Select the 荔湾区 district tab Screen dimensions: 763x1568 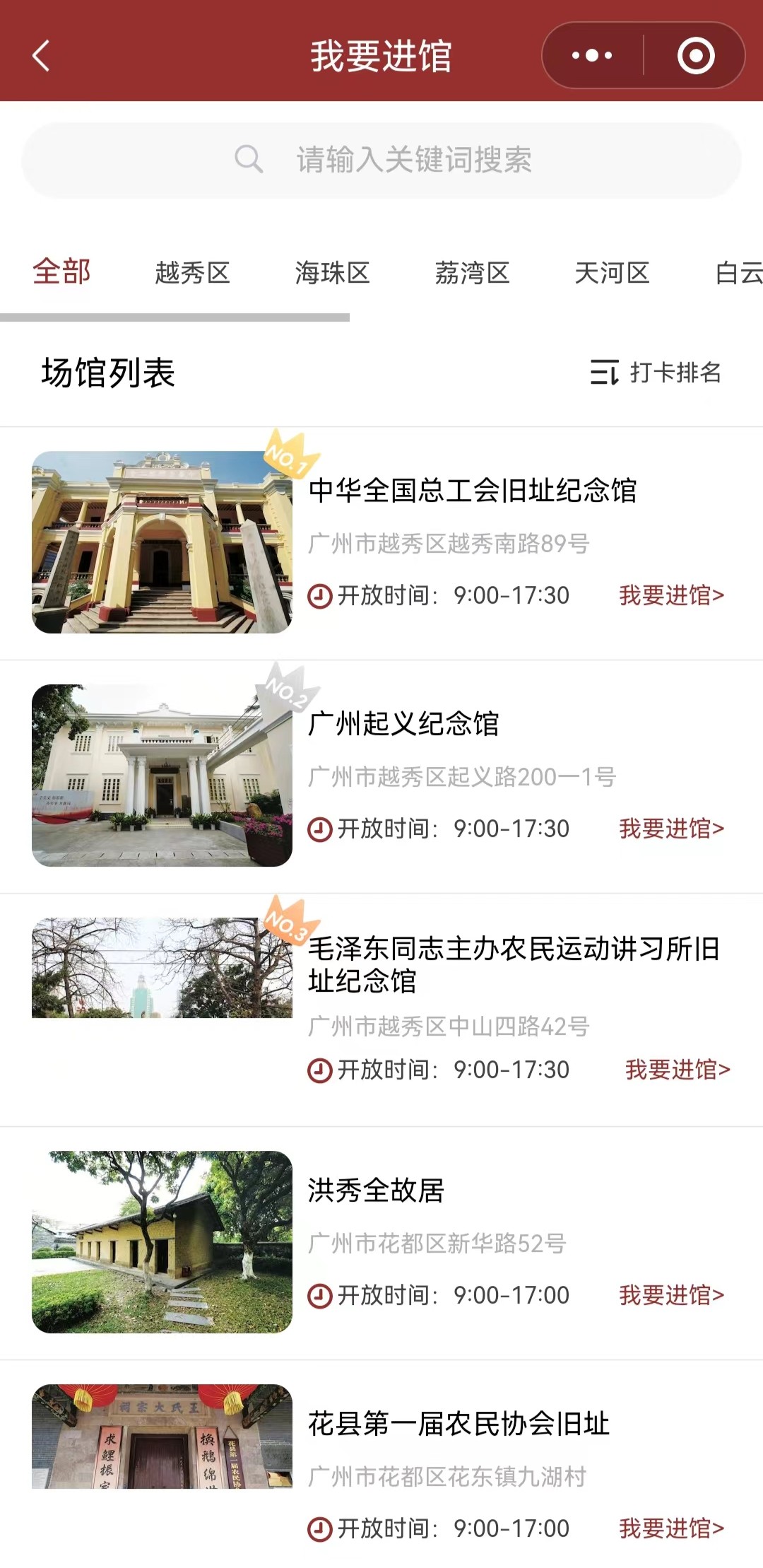pos(472,273)
